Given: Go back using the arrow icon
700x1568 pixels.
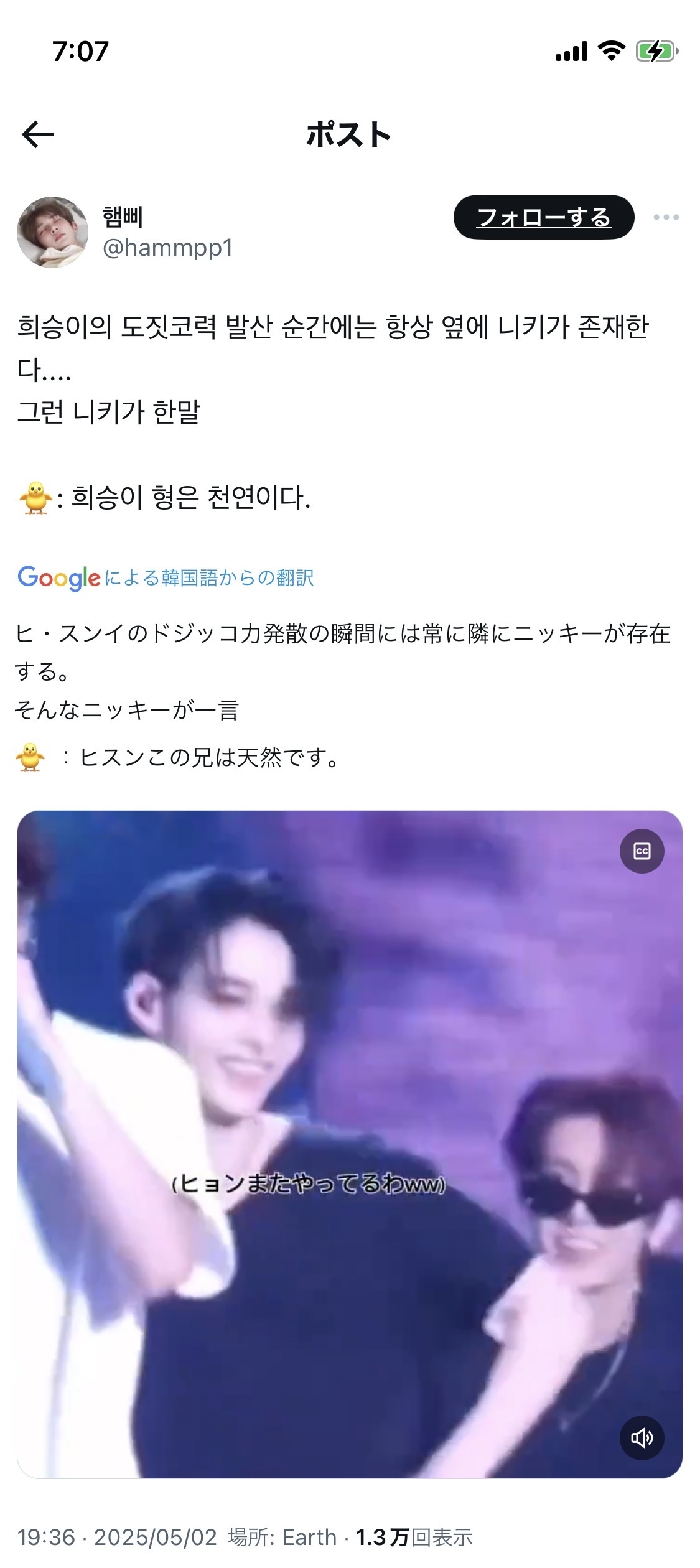Looking at the screenshot, I should pos(38,135).
